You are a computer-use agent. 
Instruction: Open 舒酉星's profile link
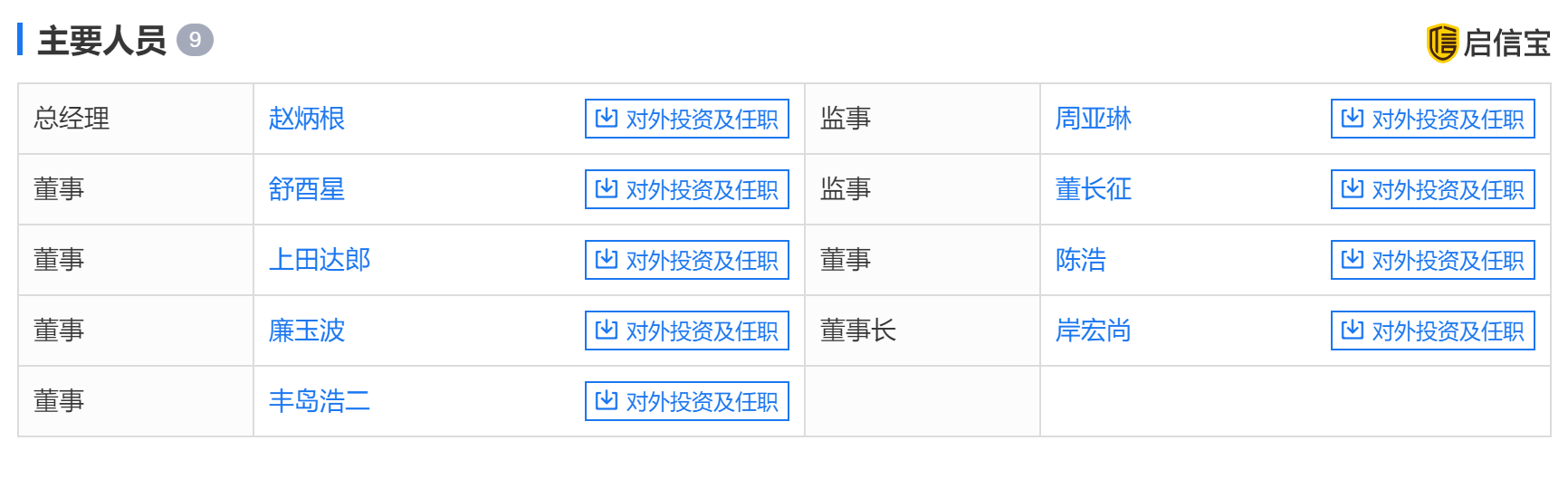coord(307,189)
